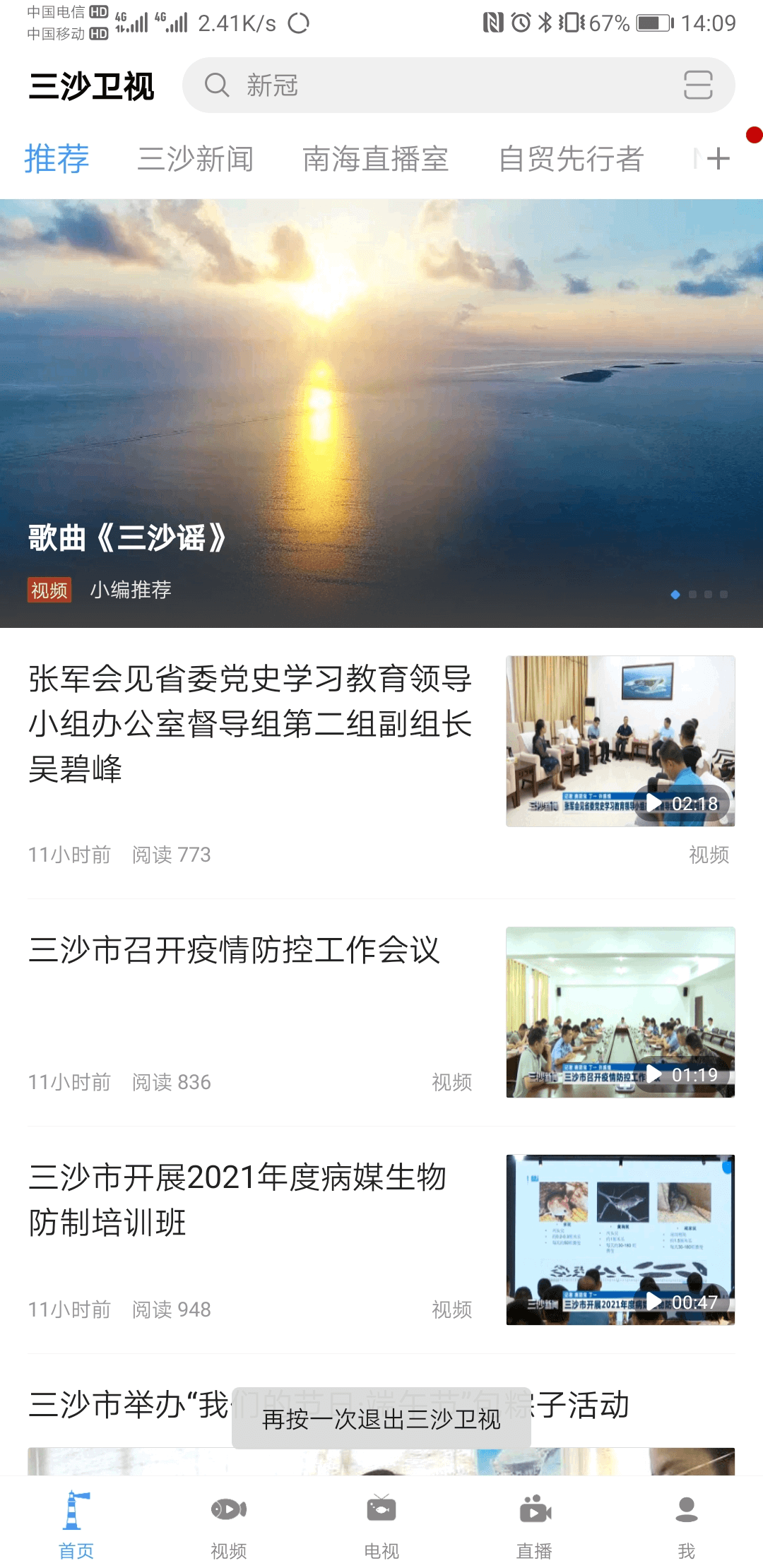This screenshot has height=1568, width=763.
Task: Select the 首页 home icon in bottom navigation
Action: click(x=76, y=1519)
